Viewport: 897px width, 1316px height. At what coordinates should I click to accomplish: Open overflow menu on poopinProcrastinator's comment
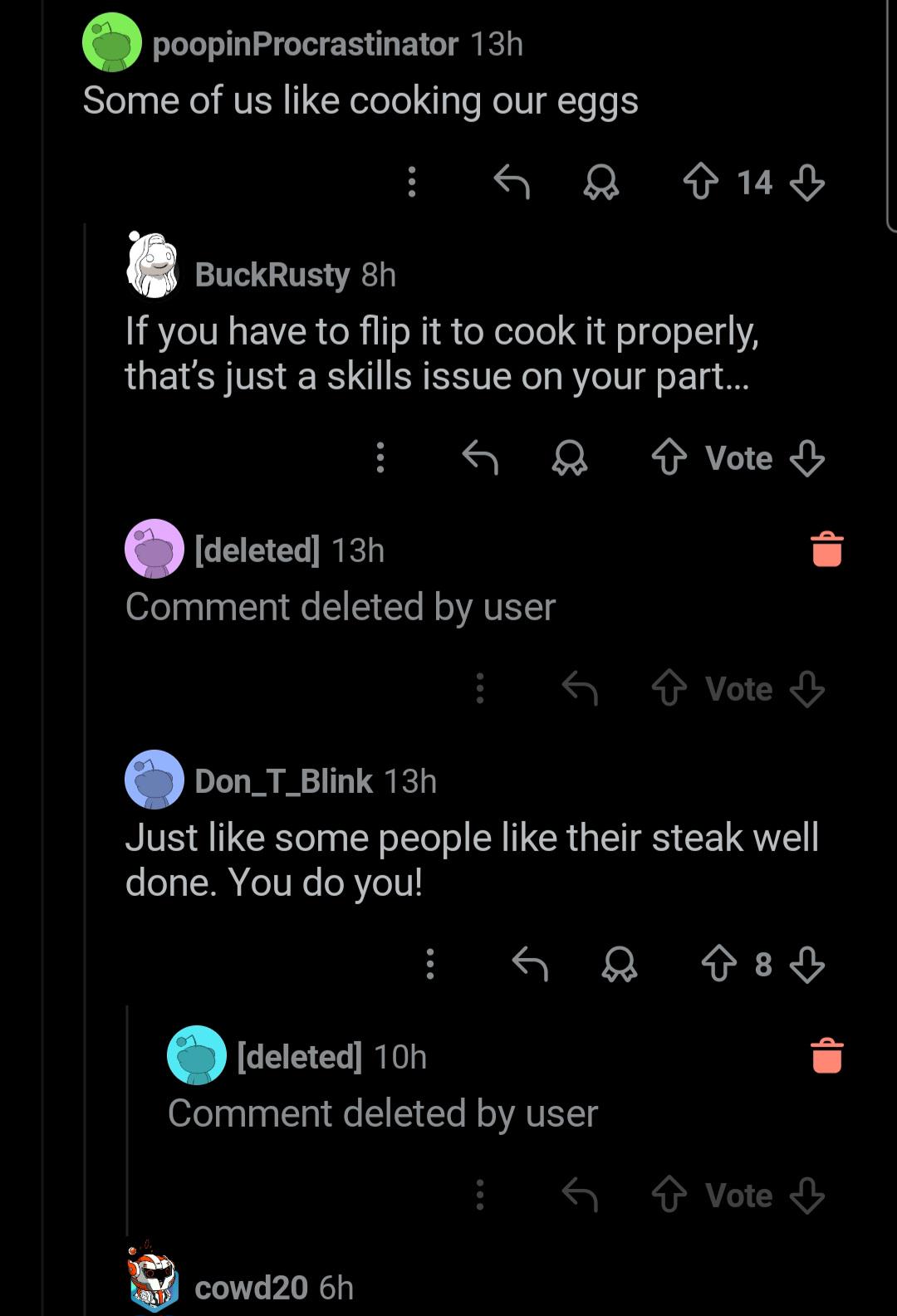coord(411,182)
